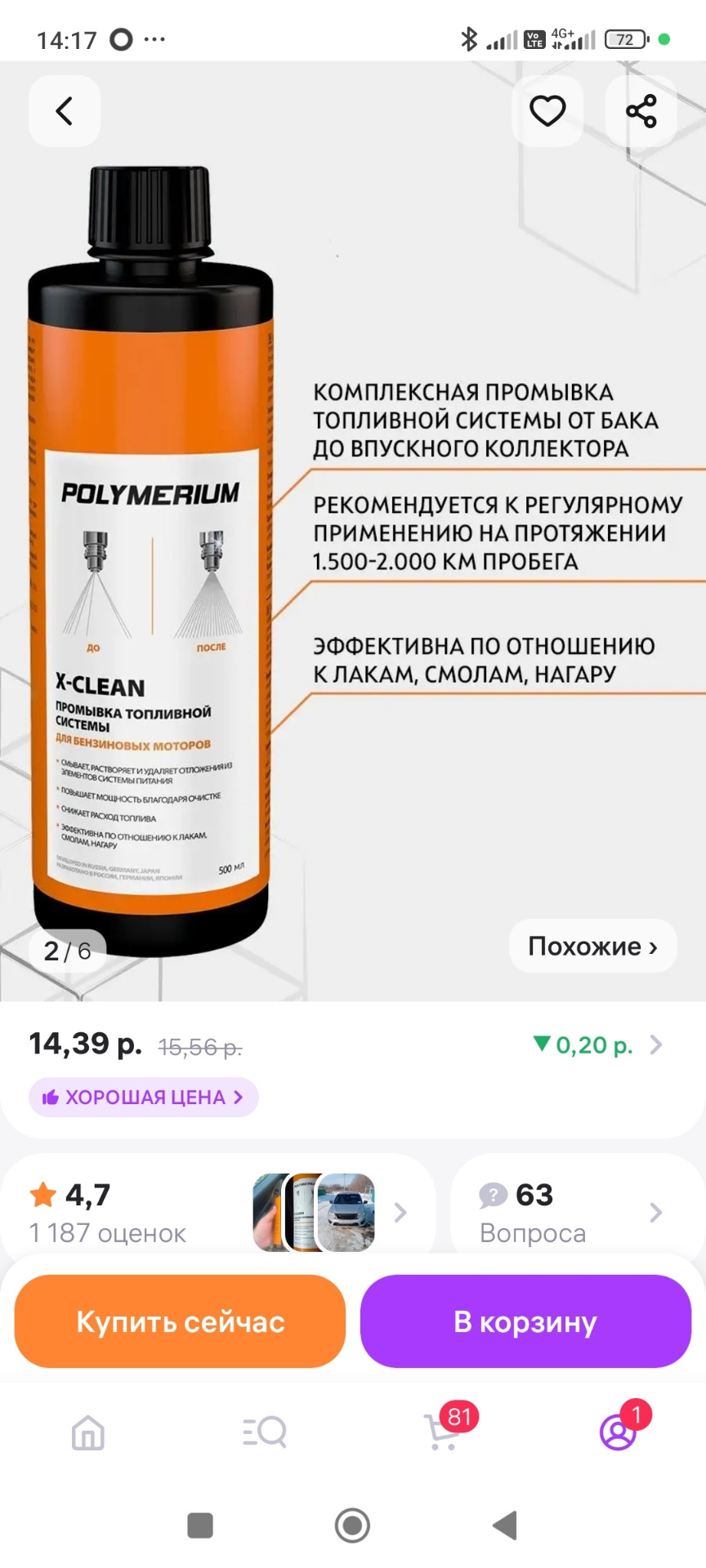
Task: Switch to the profile tab
Action: pos(619,1432)
